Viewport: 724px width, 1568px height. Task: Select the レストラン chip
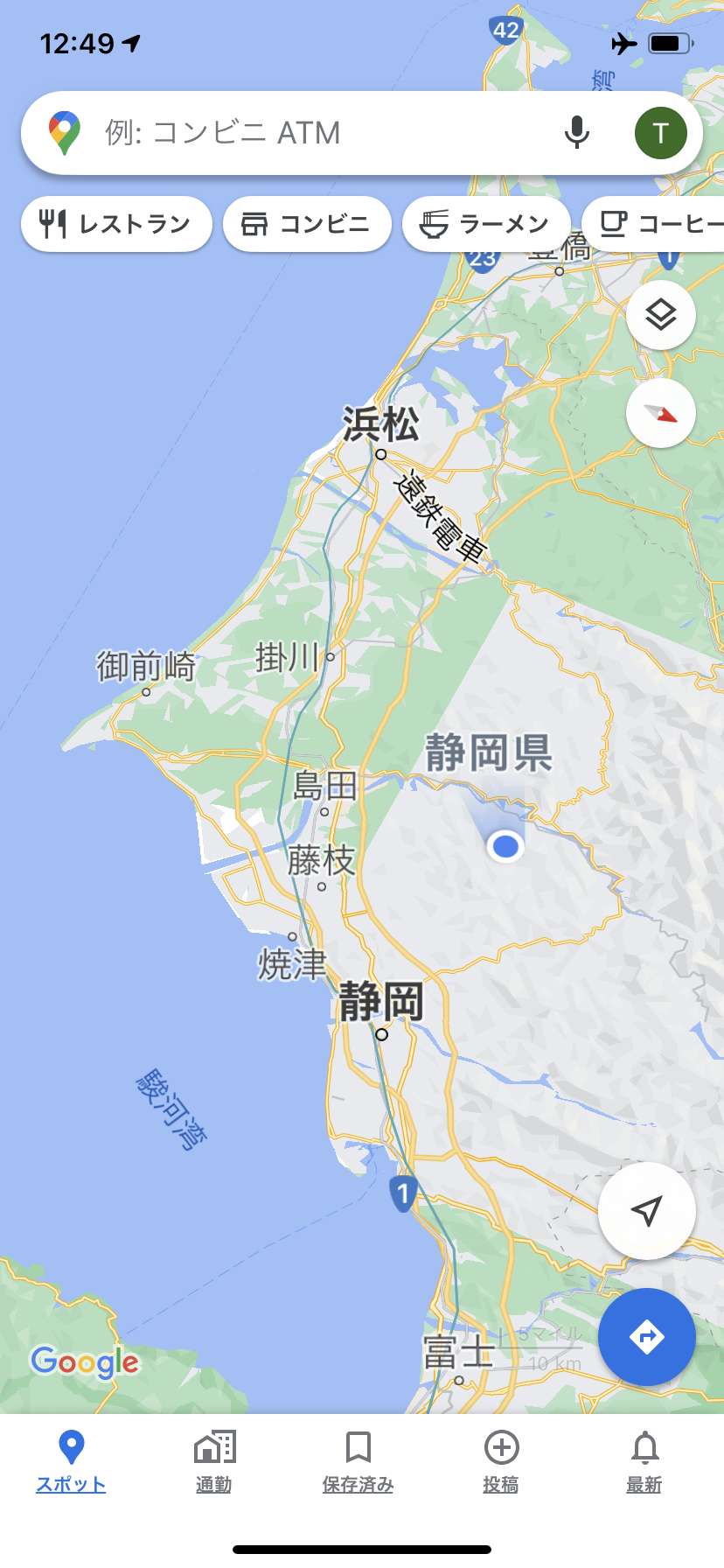pos(116,224)
